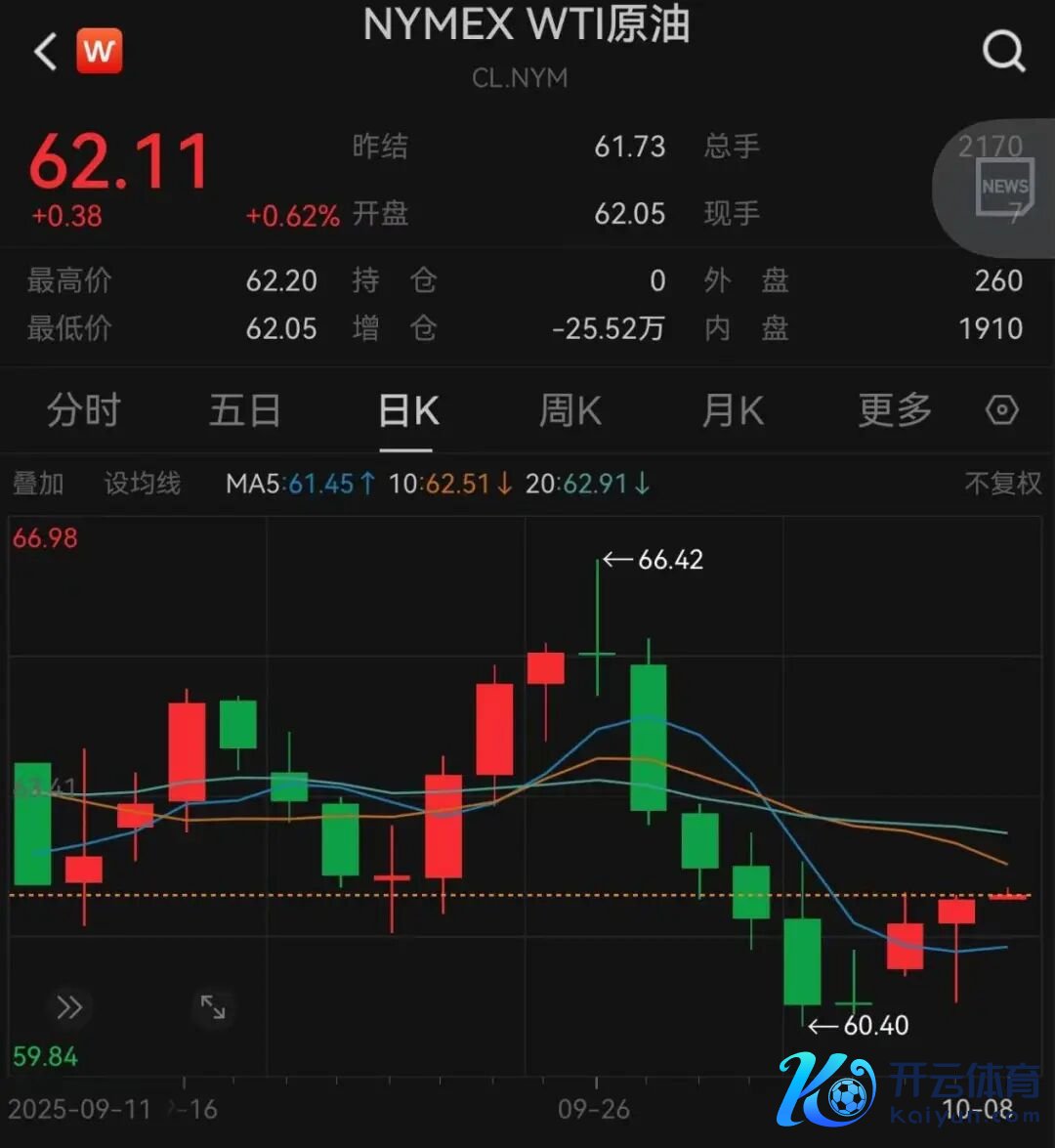
Task: Open chart settings hexagon icon
Action: point(1002,410)
